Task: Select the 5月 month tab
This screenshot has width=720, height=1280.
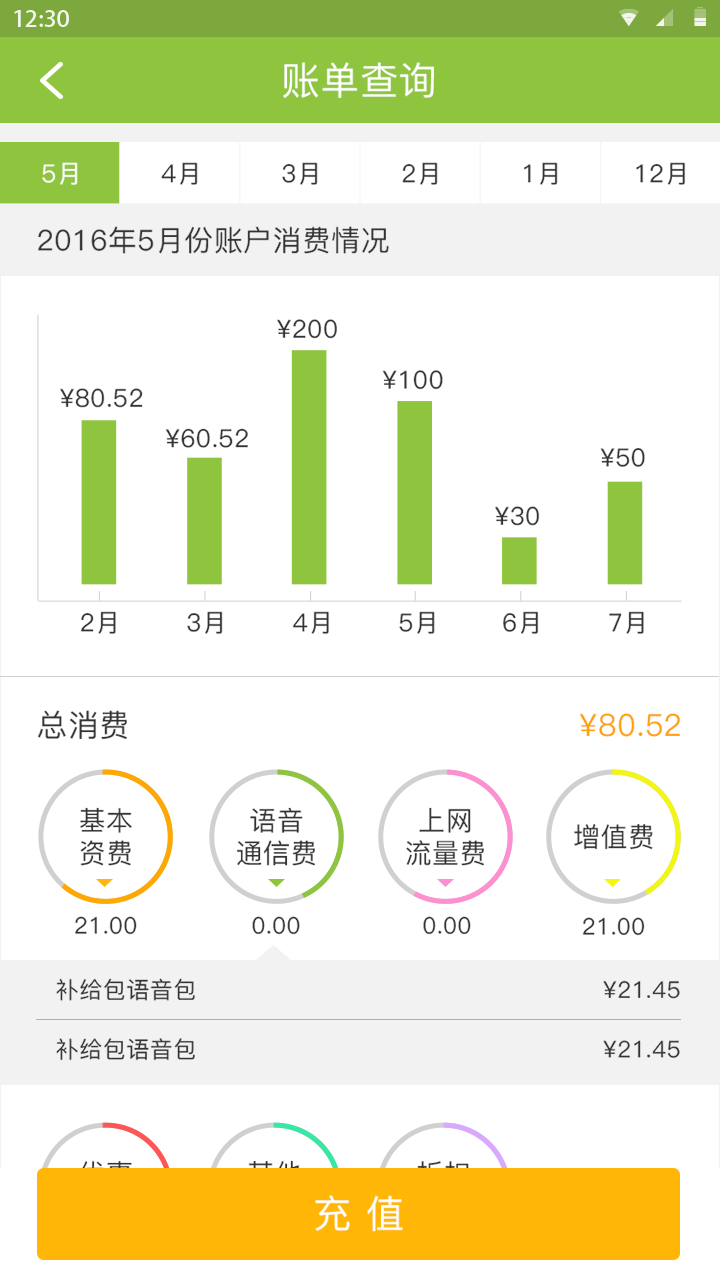Action: pyautogui.click(x=60, y=173)
